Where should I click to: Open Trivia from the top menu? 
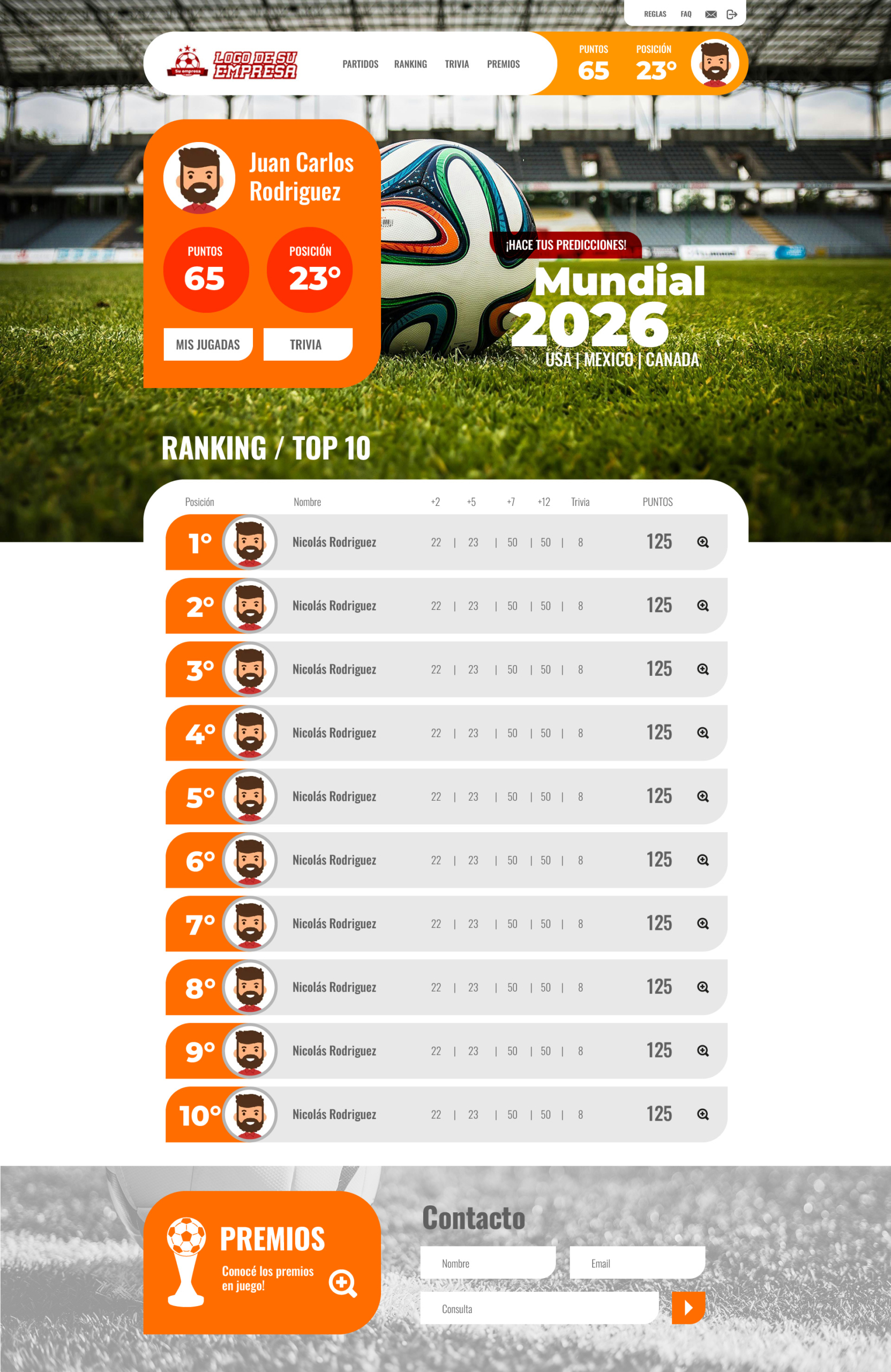click(456, 64)
